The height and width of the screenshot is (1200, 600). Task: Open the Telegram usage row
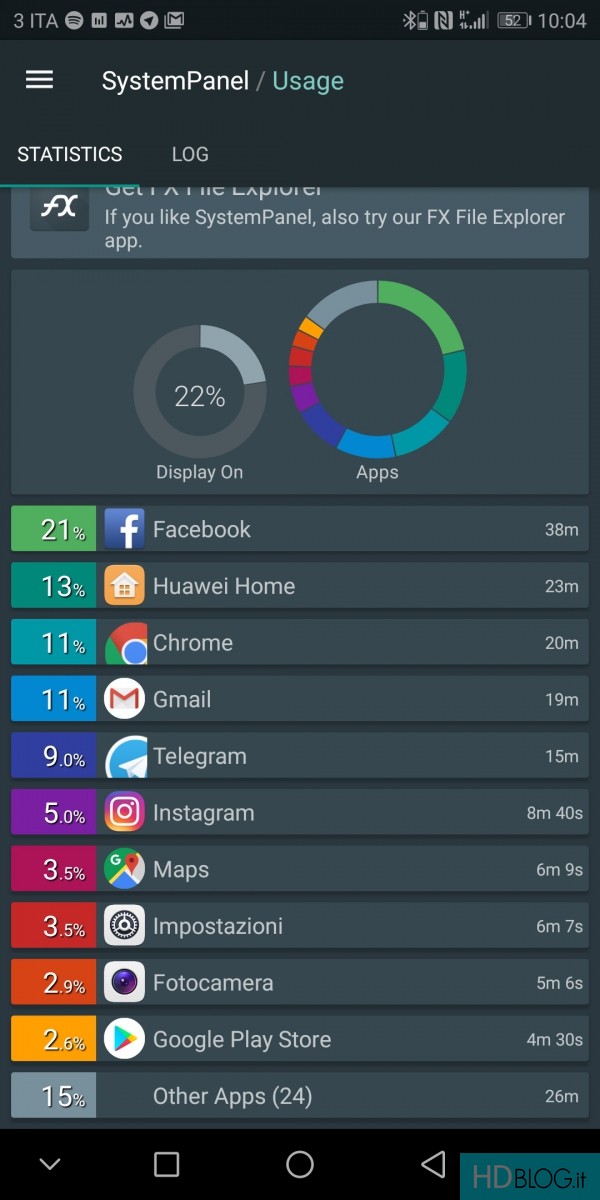(300, 756)
